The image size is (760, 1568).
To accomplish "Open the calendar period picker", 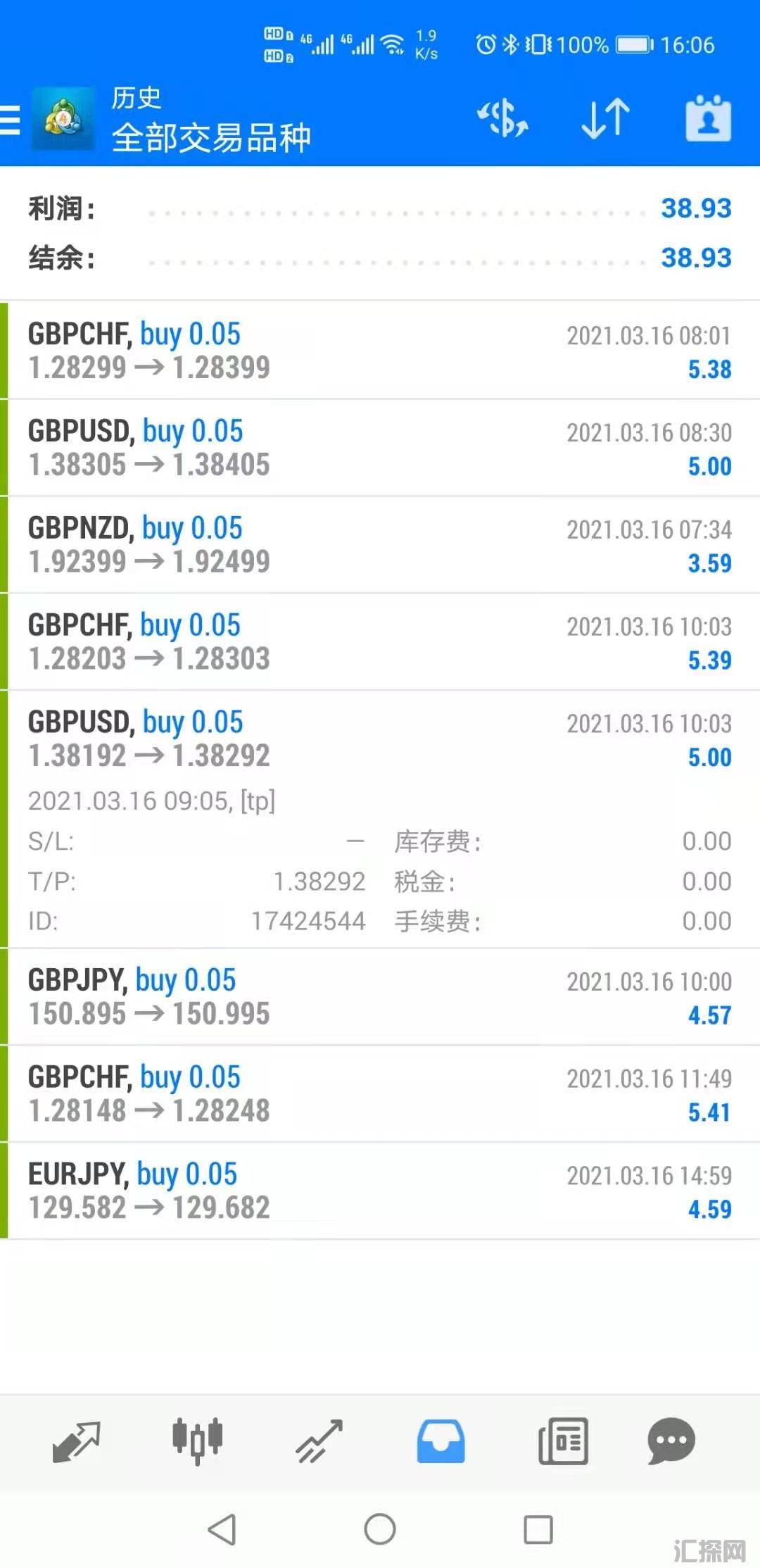I will click(708, 118).
